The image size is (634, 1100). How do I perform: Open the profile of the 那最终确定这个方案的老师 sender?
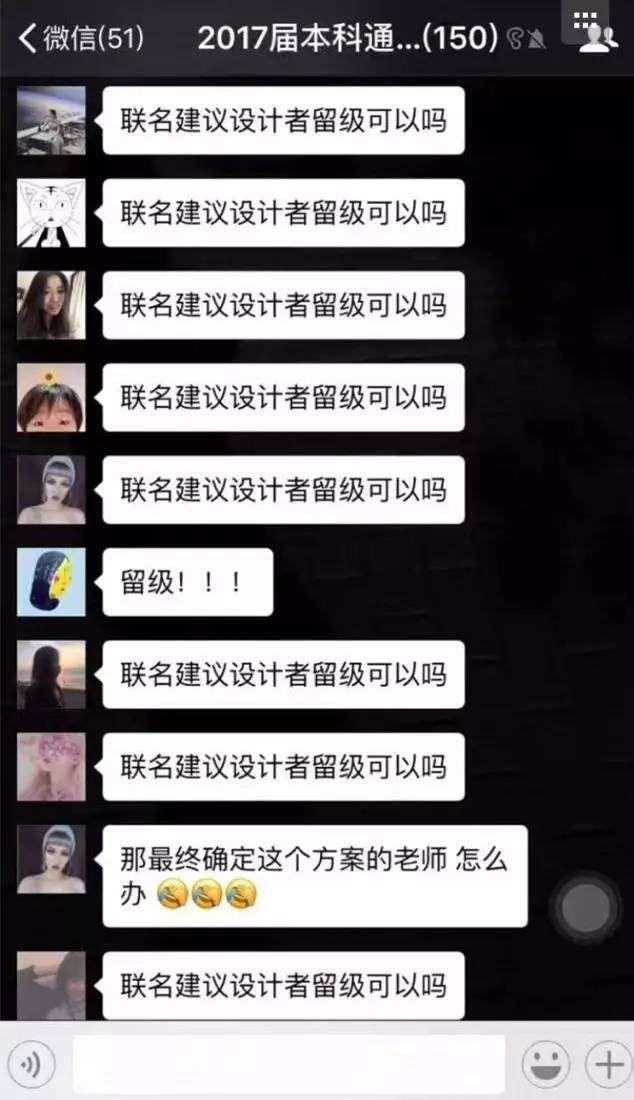click(51, 859)
